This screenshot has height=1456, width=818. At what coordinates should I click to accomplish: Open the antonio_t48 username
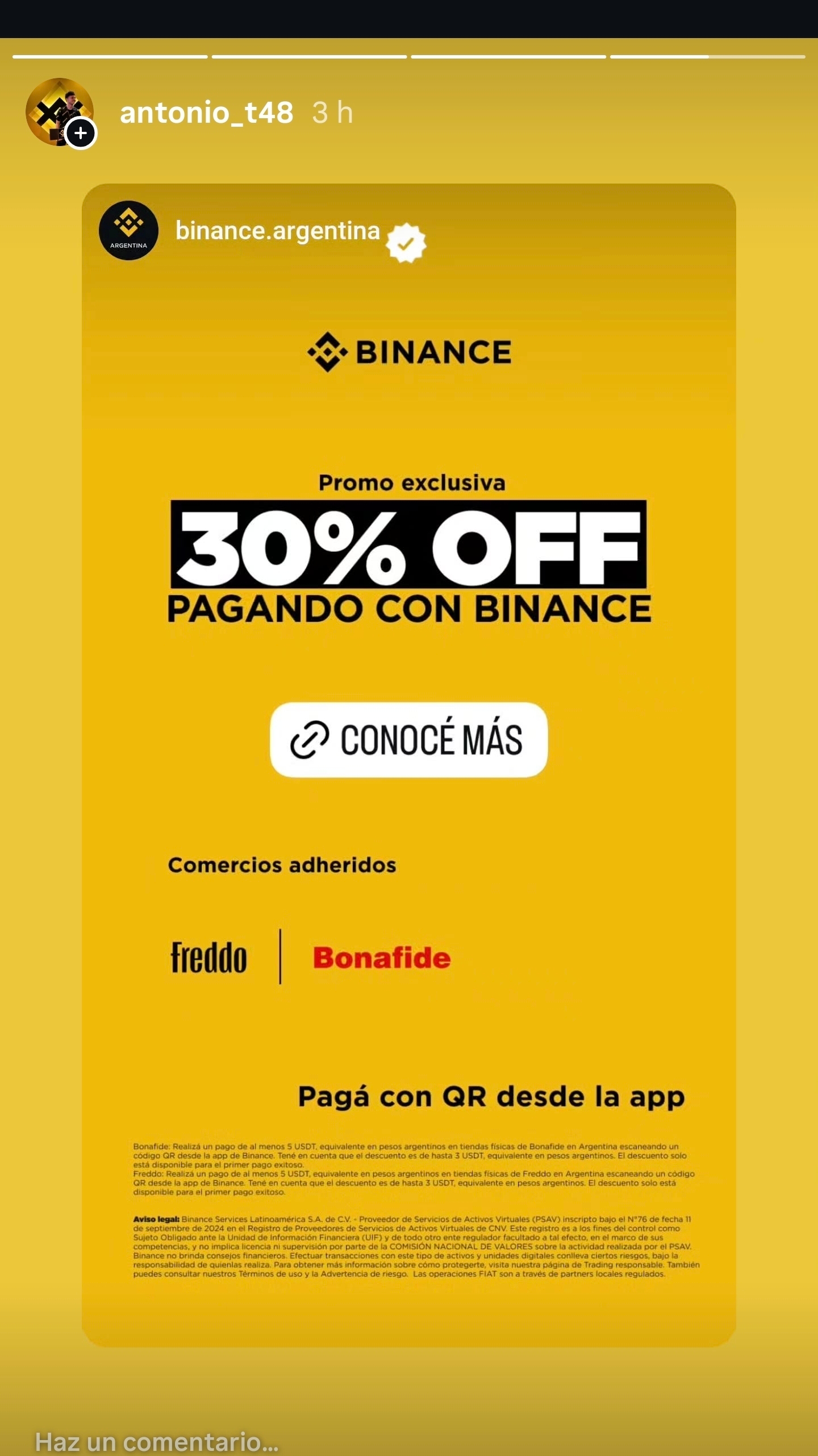click(x=206, y=113)
